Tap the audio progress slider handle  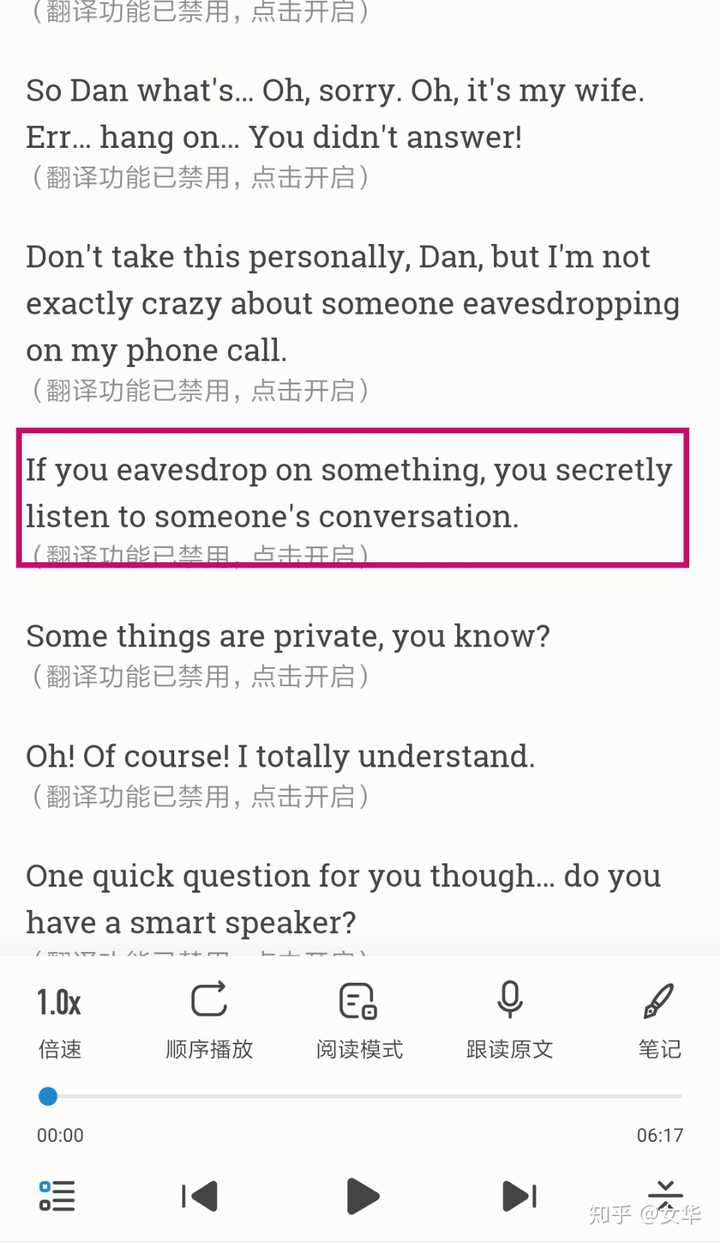tap(48, 1096)
